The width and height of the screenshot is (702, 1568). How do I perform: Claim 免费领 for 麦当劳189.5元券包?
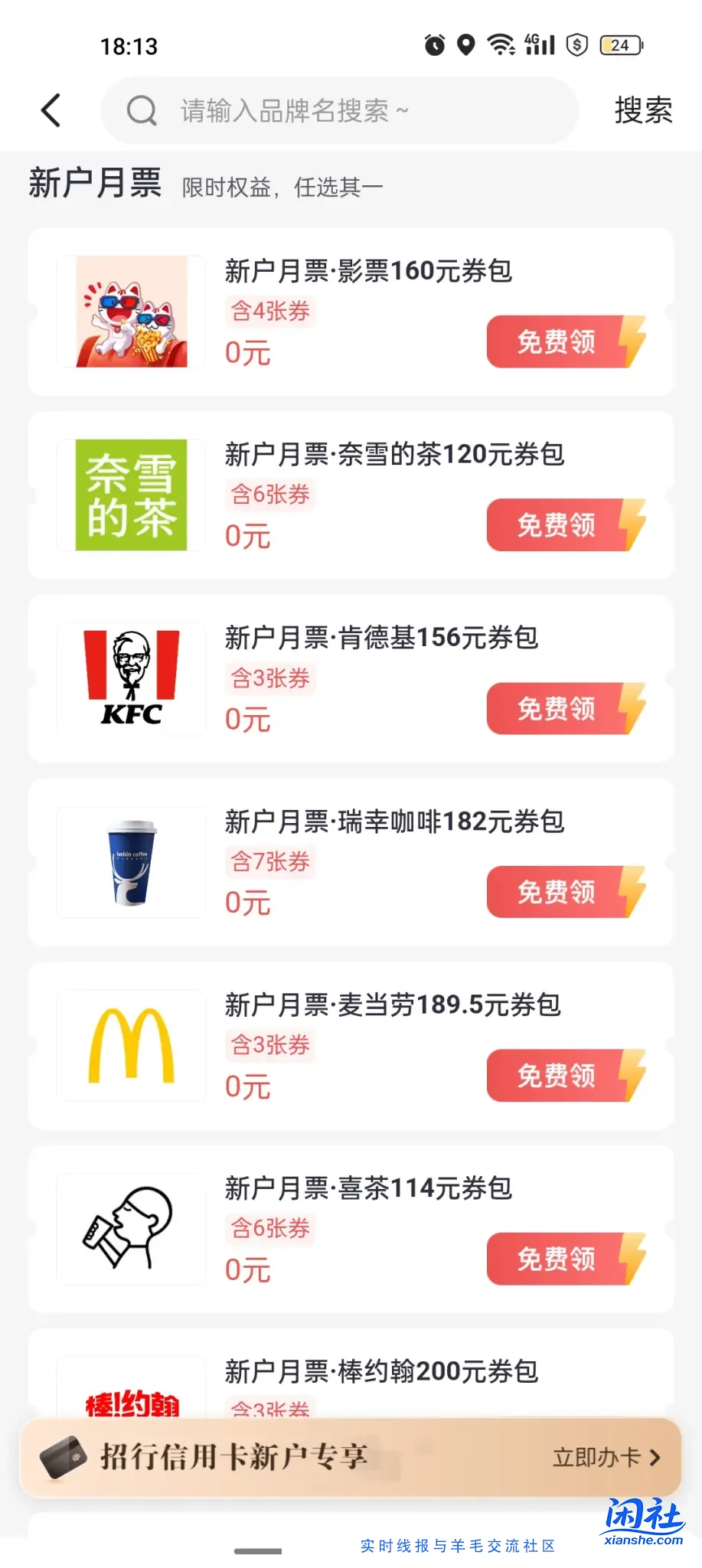coord(558,1076)
